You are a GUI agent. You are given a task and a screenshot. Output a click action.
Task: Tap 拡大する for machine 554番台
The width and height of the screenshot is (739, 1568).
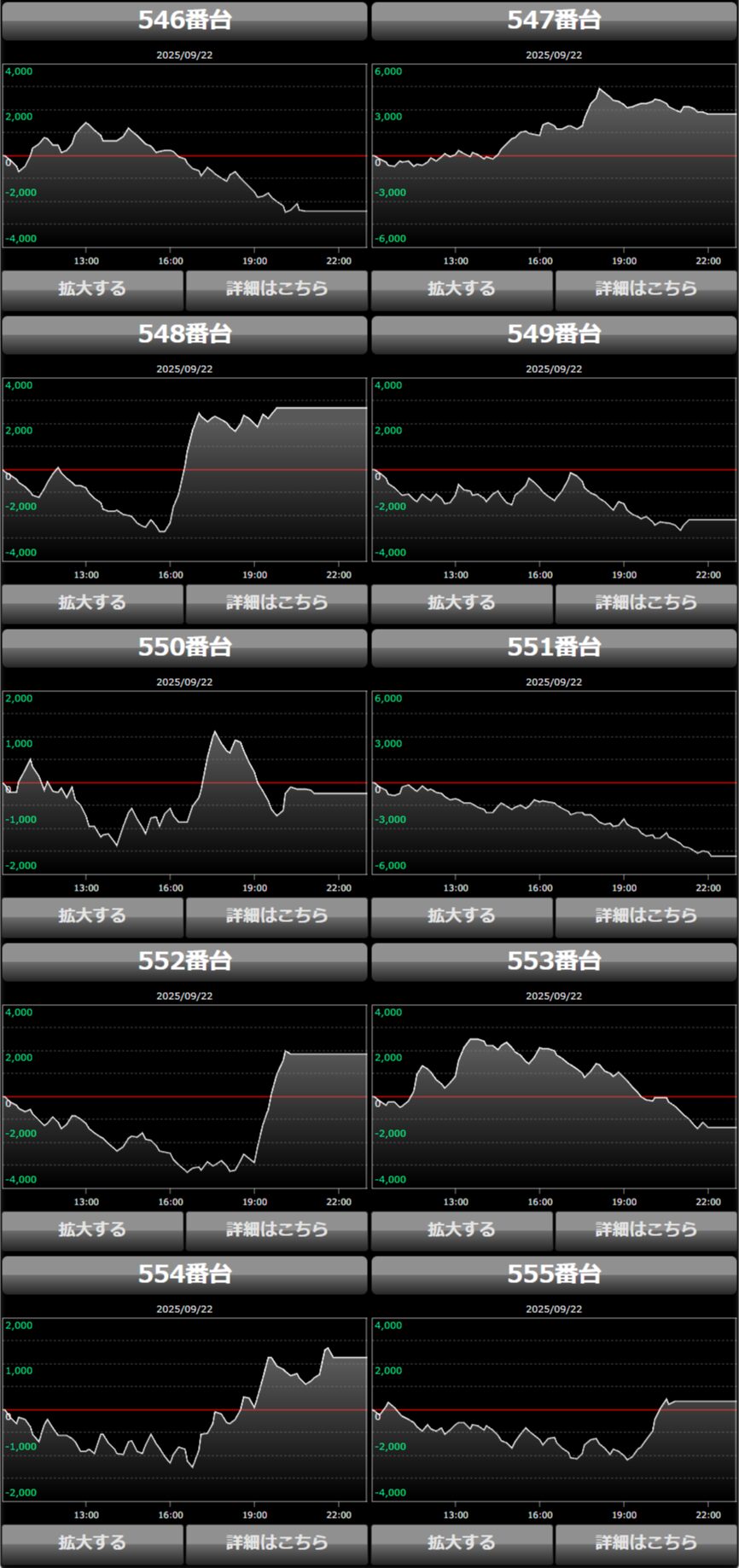click(x=92, y=1543)
